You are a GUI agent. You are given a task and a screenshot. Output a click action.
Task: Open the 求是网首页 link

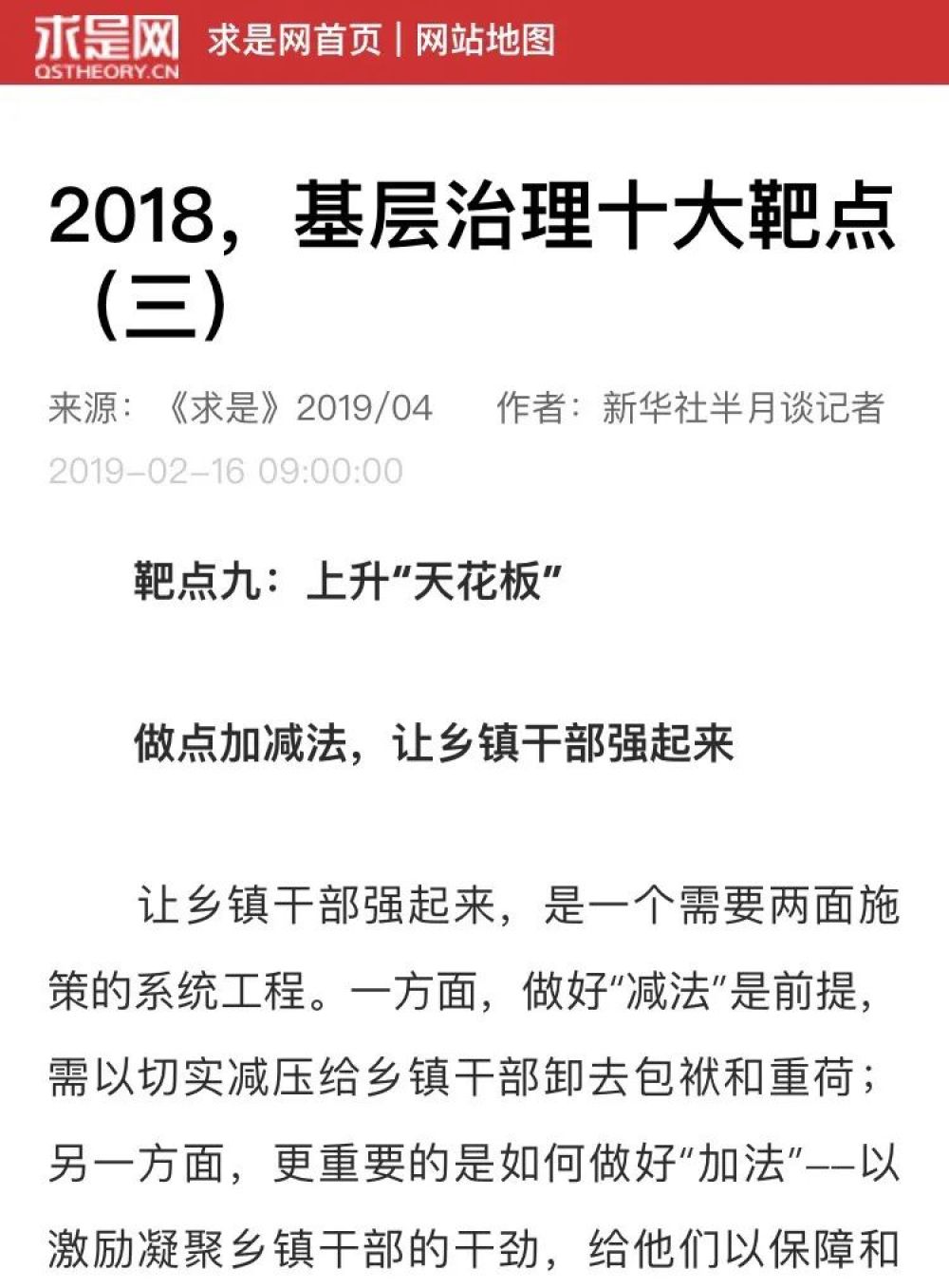tap(294, 41)
